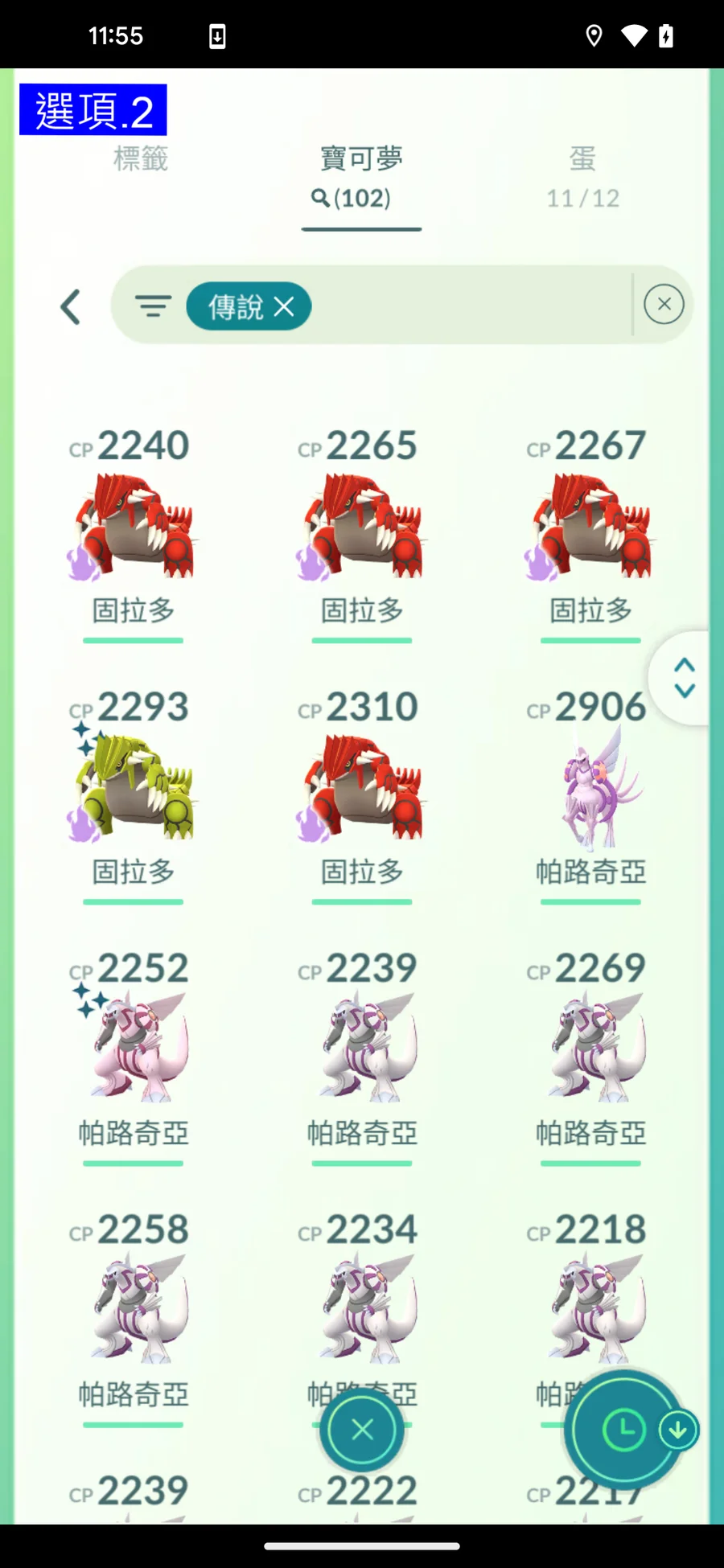This screenshot has width=724, height=1568.
Task: Switch to the 標籤 tab
Action: click(140, 159)
